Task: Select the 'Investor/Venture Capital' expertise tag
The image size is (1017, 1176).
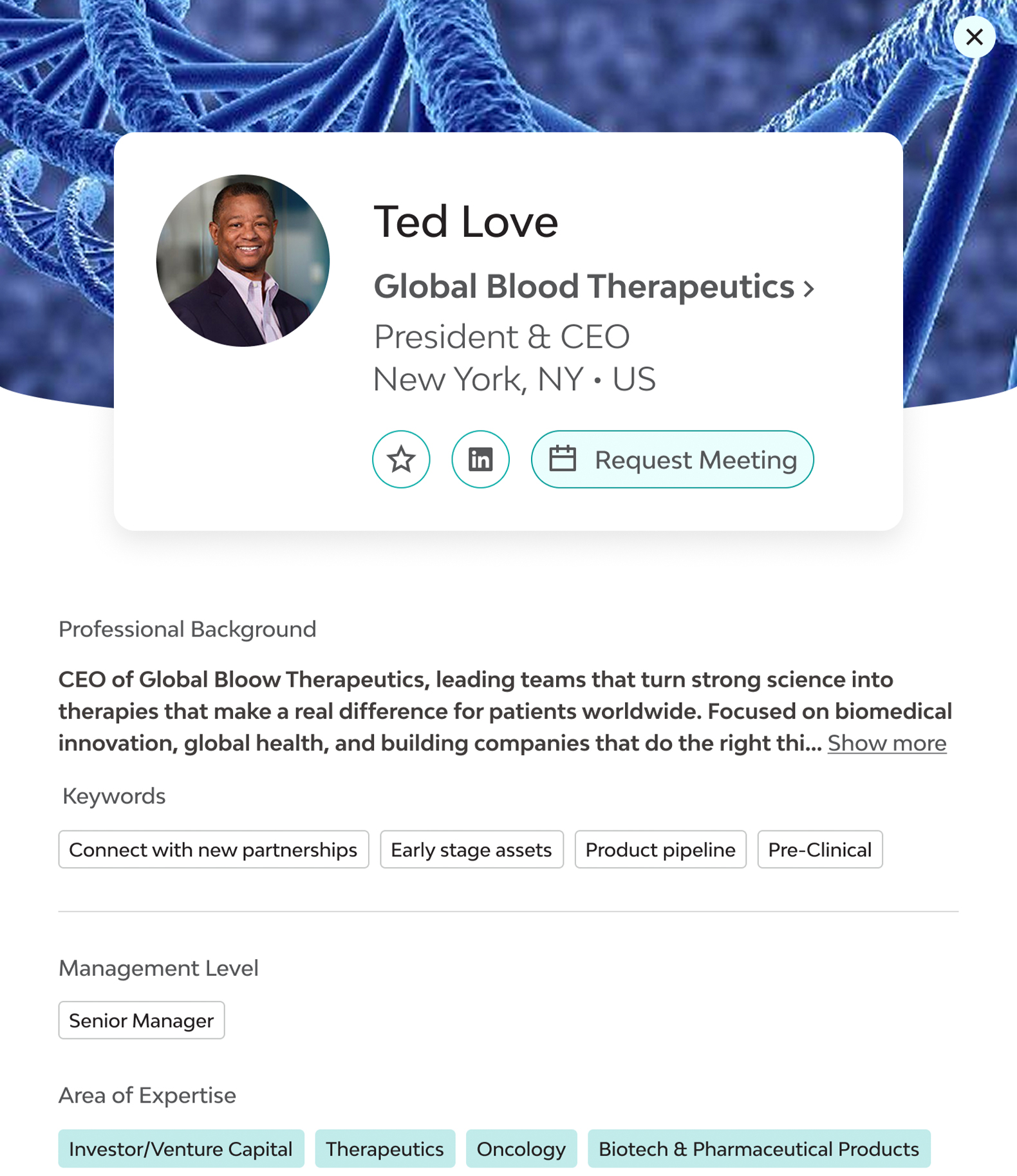Action: point(181,1148)
